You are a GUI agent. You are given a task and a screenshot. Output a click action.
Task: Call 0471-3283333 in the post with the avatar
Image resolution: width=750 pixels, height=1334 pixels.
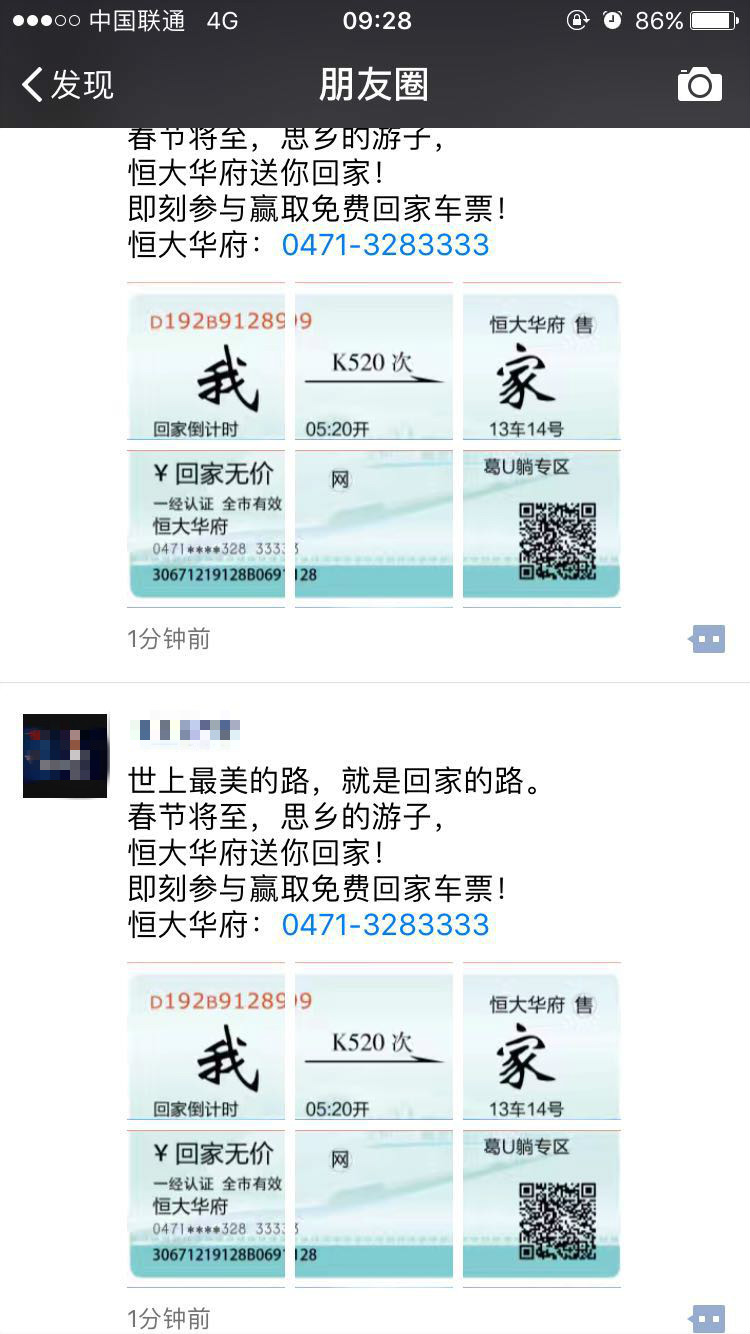385,924
